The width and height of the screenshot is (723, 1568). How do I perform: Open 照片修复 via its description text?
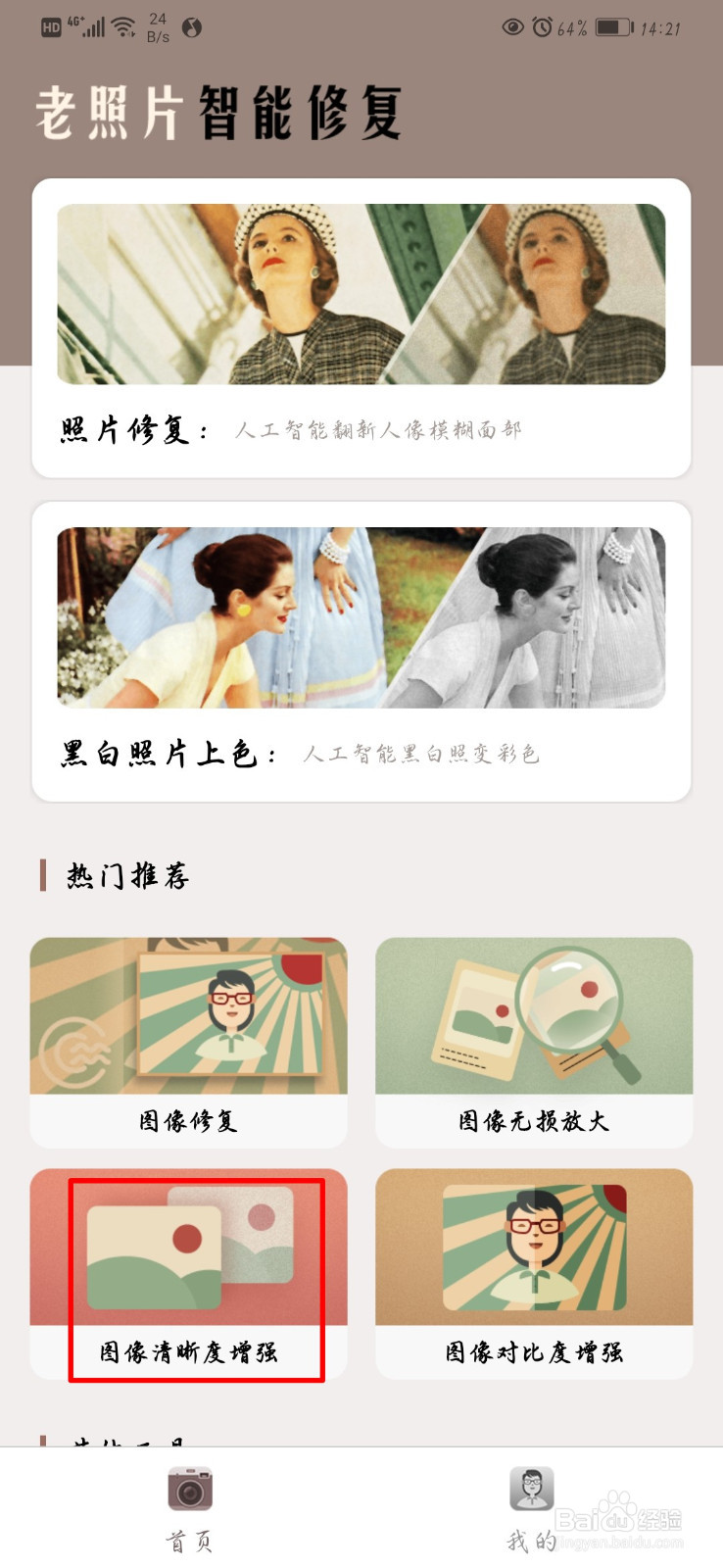click(379, 428)
